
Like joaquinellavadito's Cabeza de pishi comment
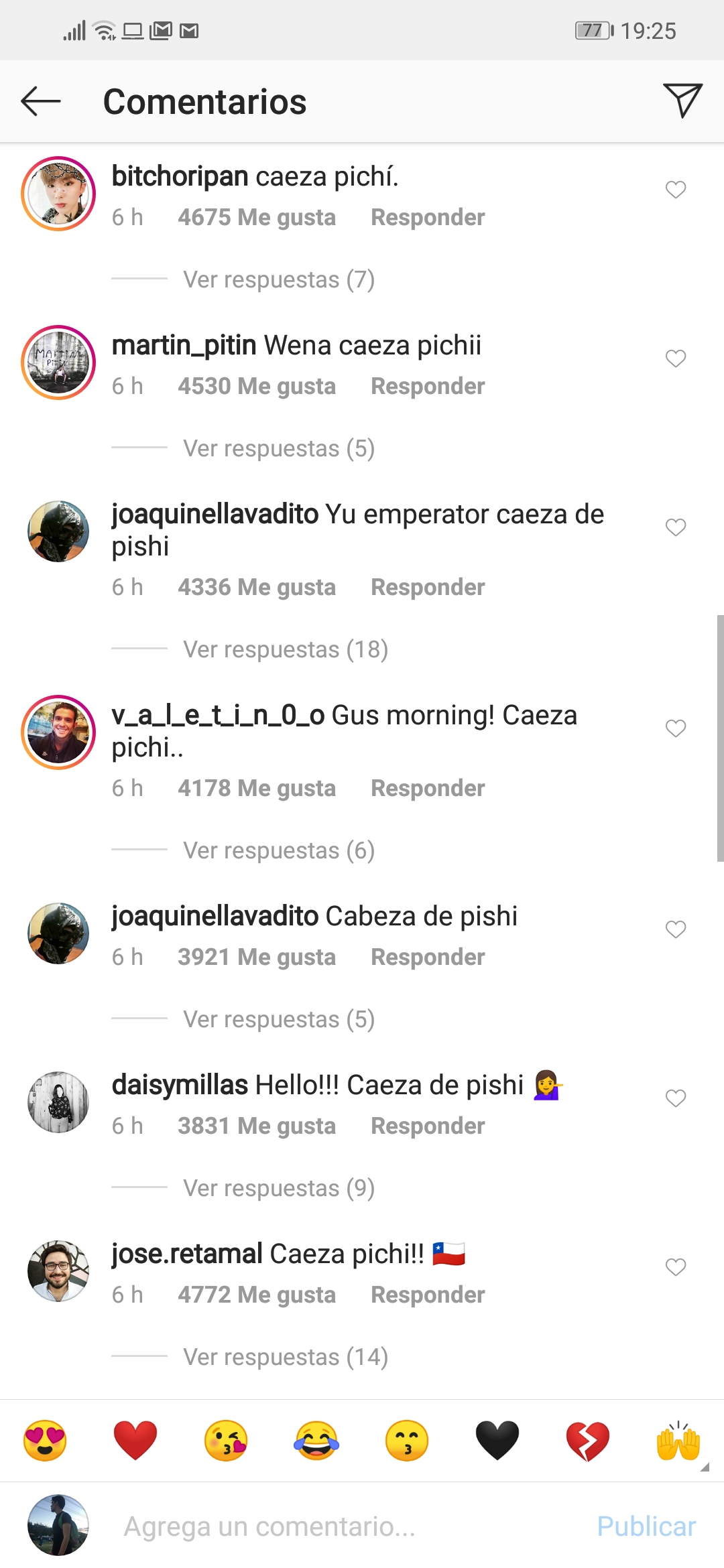[676, 929]
